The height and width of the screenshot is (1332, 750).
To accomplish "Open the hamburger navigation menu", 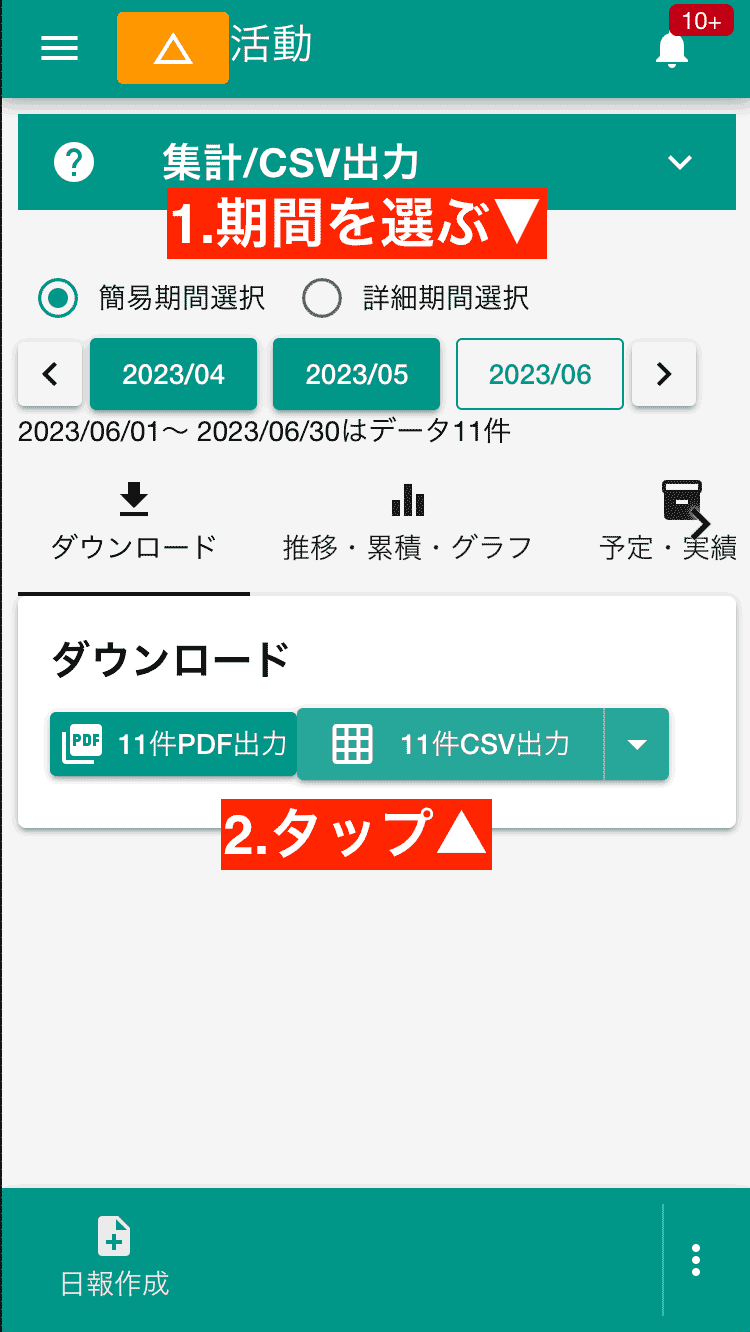I will click(59, 48).
